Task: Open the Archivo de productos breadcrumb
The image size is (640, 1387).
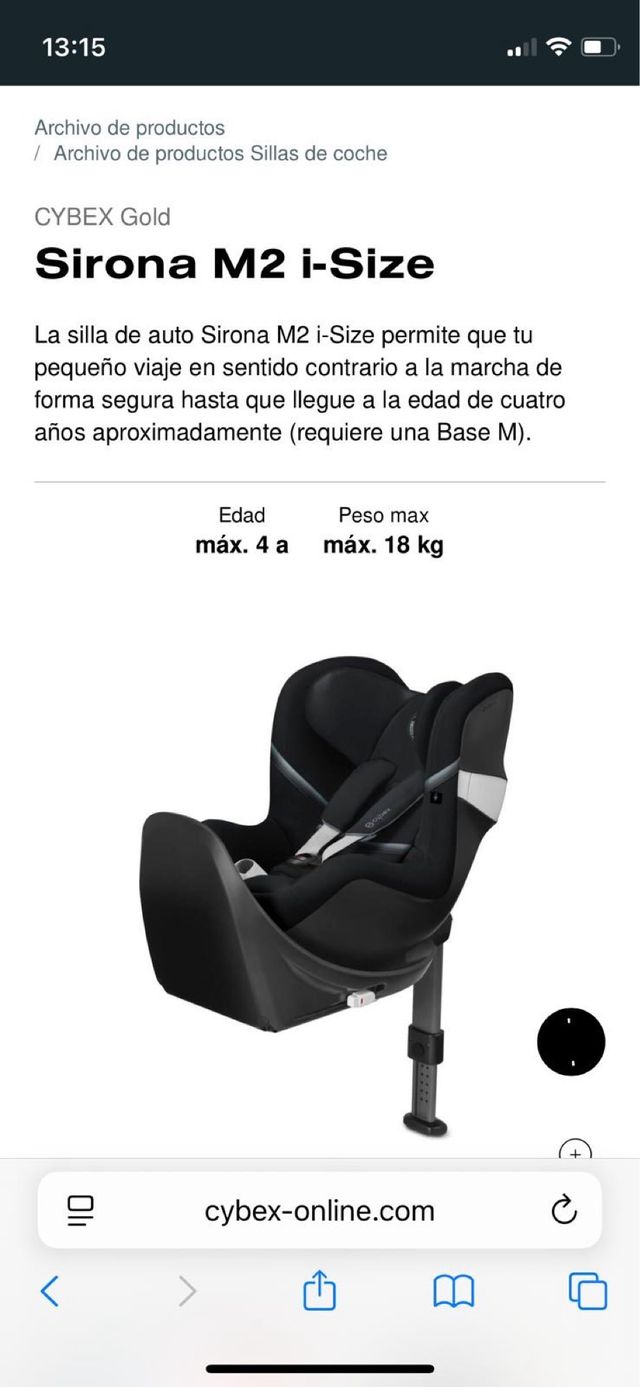Action: 129,128
